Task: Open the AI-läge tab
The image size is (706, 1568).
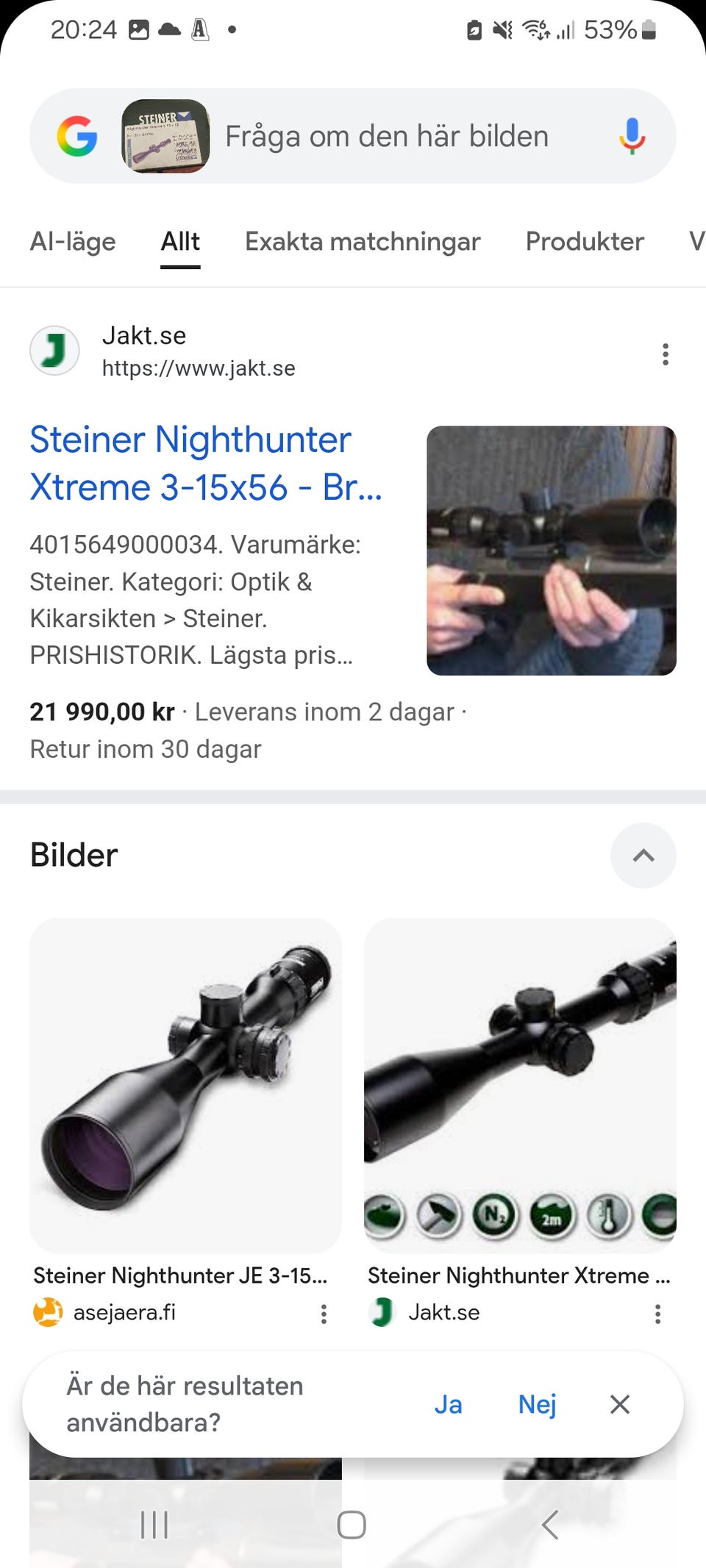Action: 73,241
